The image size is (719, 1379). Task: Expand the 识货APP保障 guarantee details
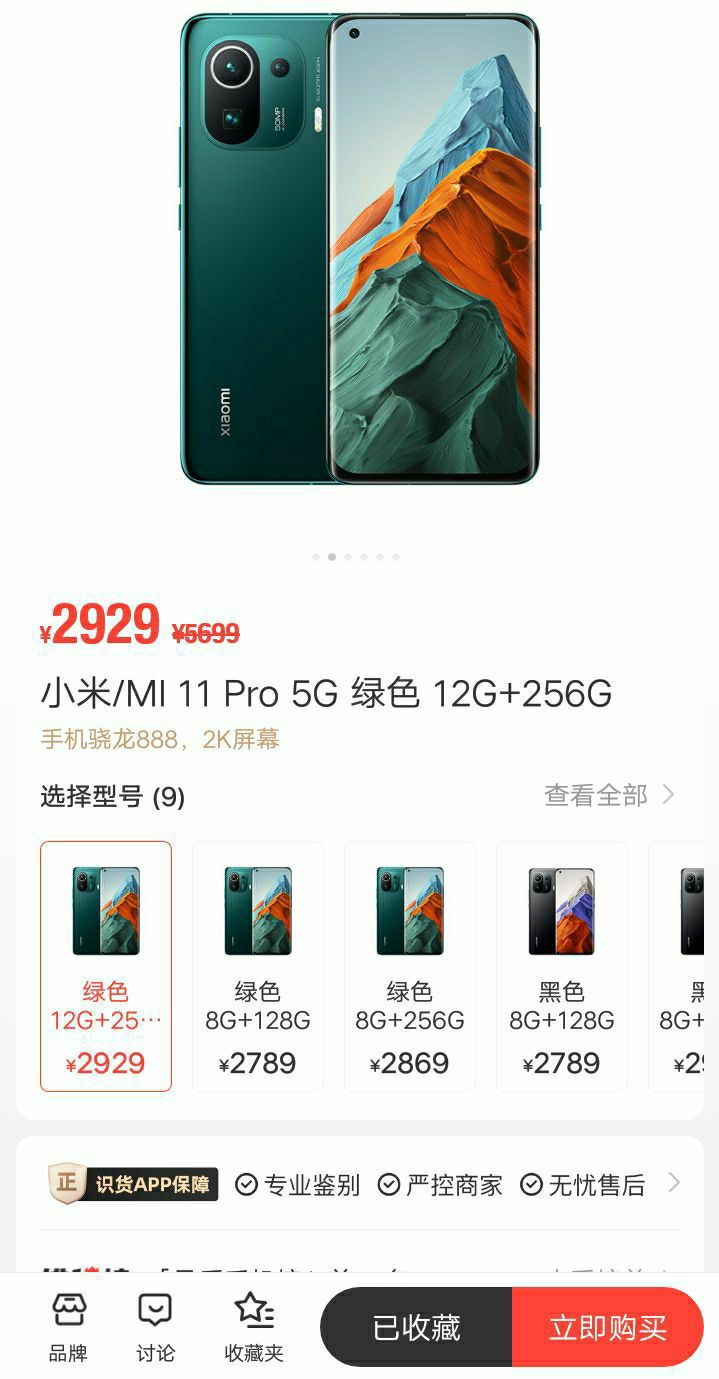[x=673, y=1184]
